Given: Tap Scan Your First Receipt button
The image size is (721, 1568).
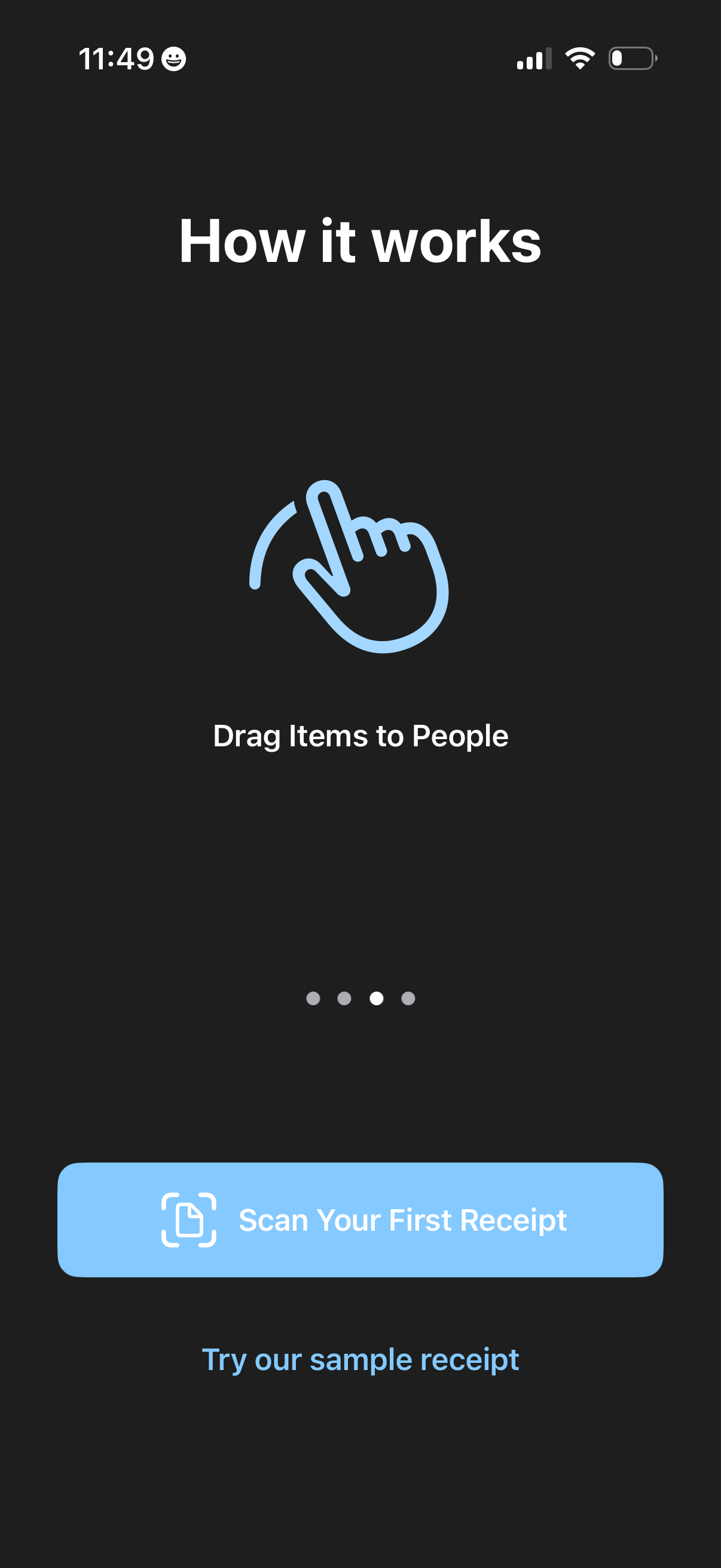Looking at the screenshot, I should 360,1220.
